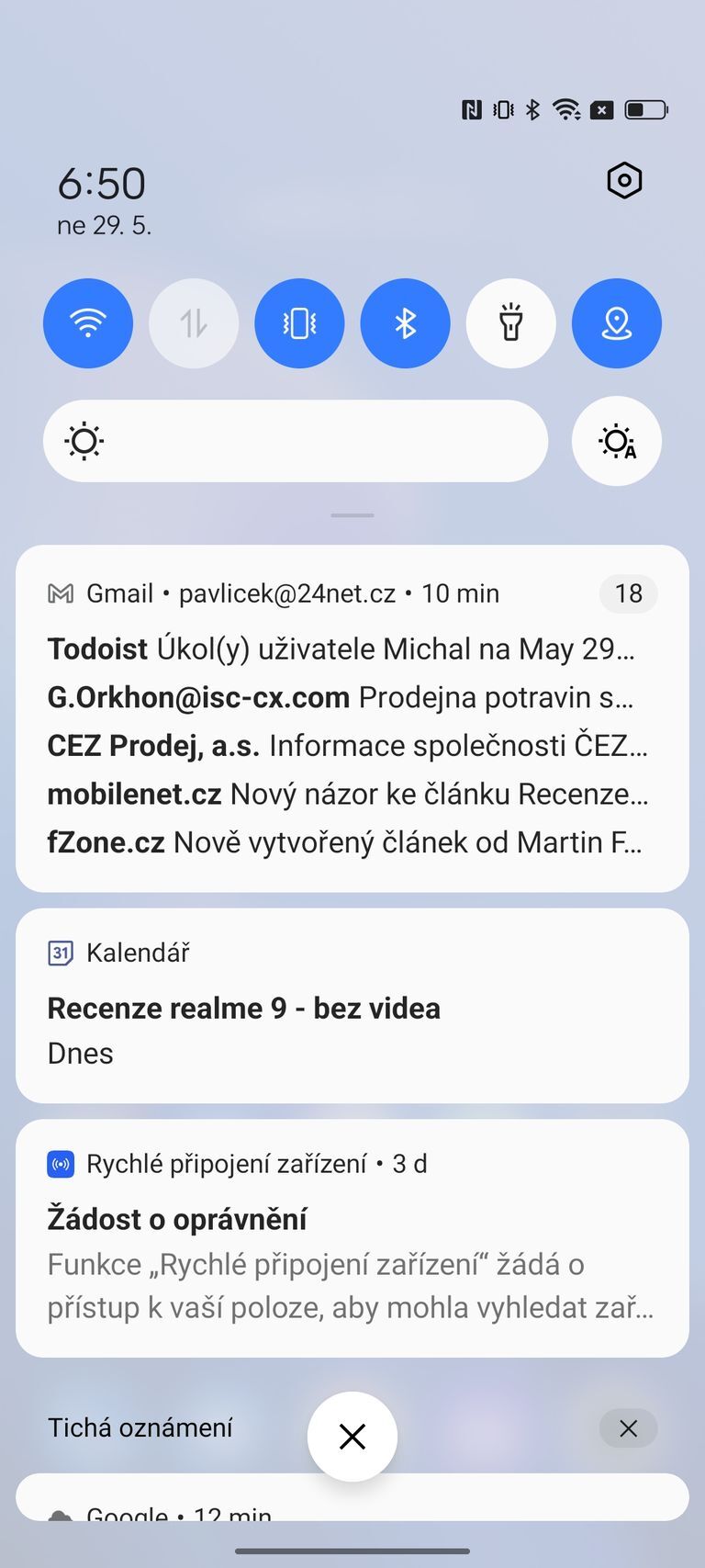The height and width of the screenshot is (1568, 705).
Task: Tap the brightness slider bar
Action: tap(296, 441)
